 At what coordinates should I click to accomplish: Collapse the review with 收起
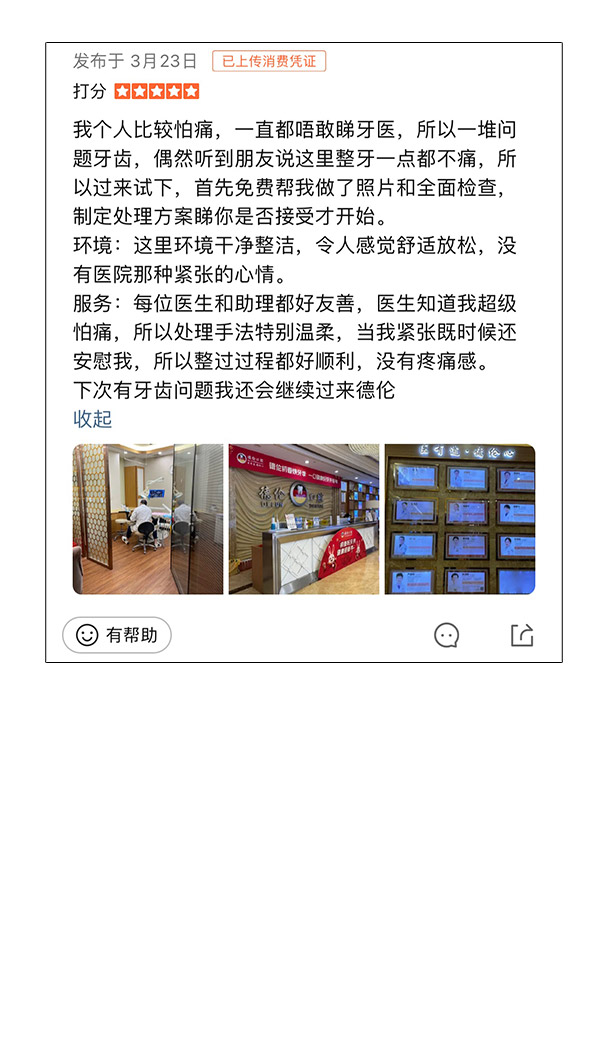(x=92, y=419)
